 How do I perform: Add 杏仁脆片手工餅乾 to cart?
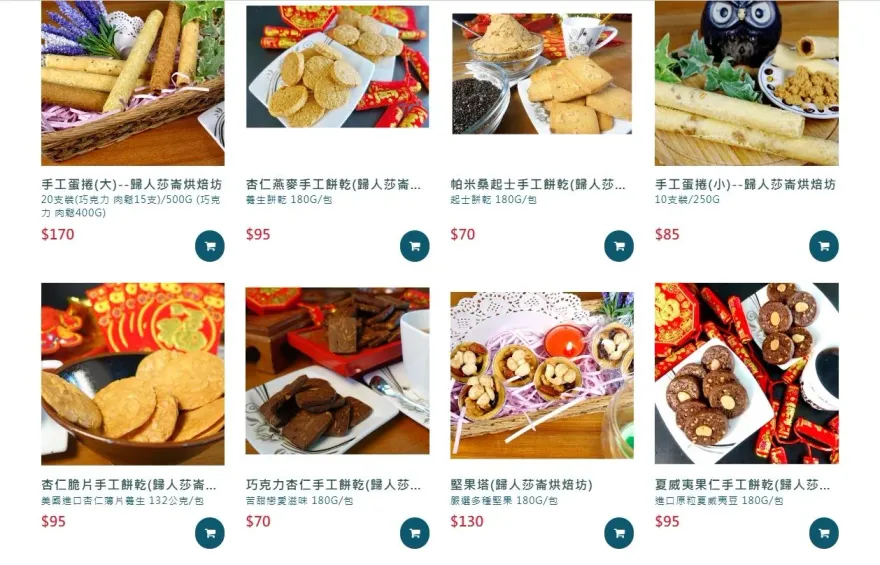click(210, 533)
